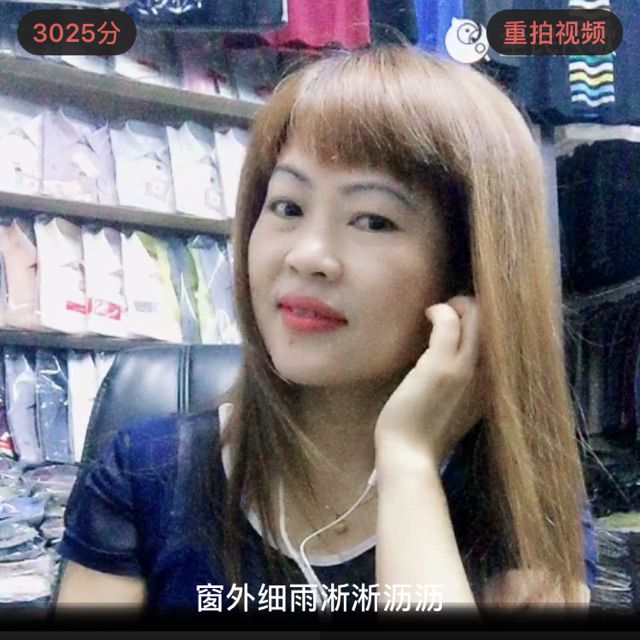
Task: Tap 重拍视频 to re-record the video
Action: click(x=554, y=33)
